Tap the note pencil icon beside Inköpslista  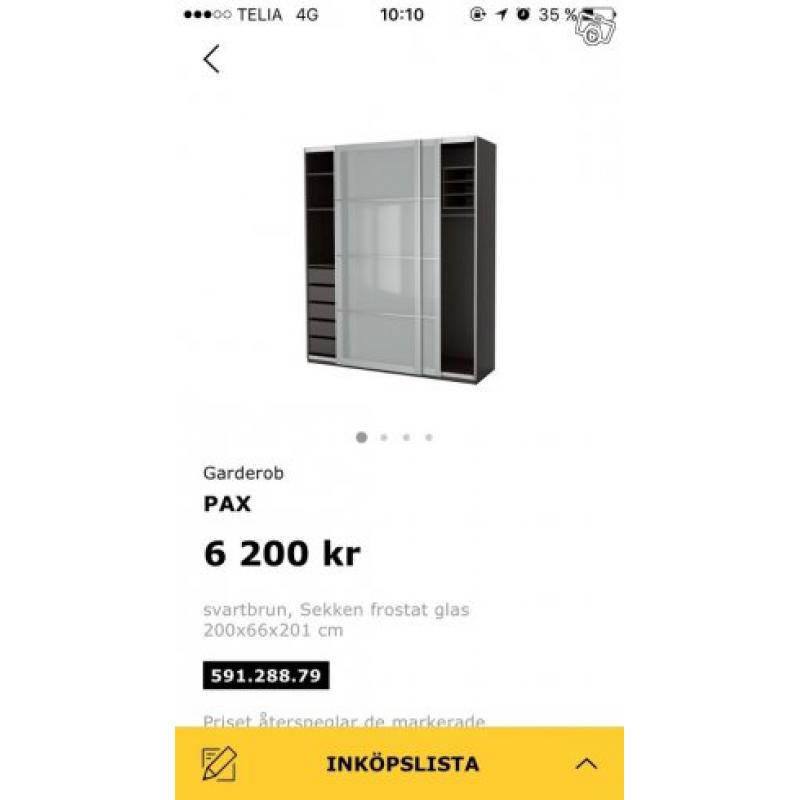pyautogui.click(x=218, y=764)
